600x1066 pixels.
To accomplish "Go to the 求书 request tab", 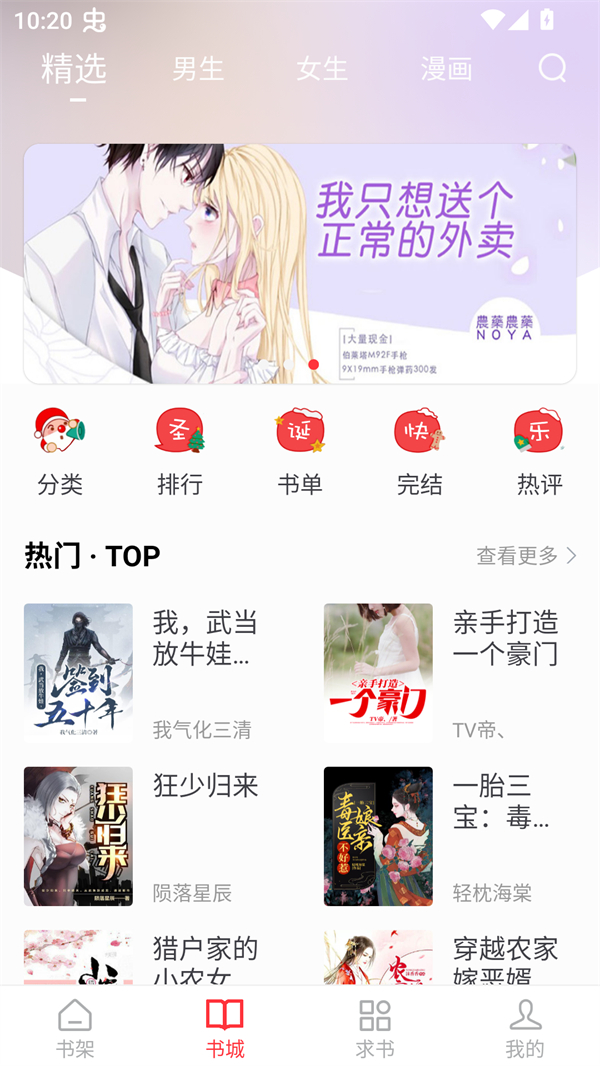I will coord(375,1028).
